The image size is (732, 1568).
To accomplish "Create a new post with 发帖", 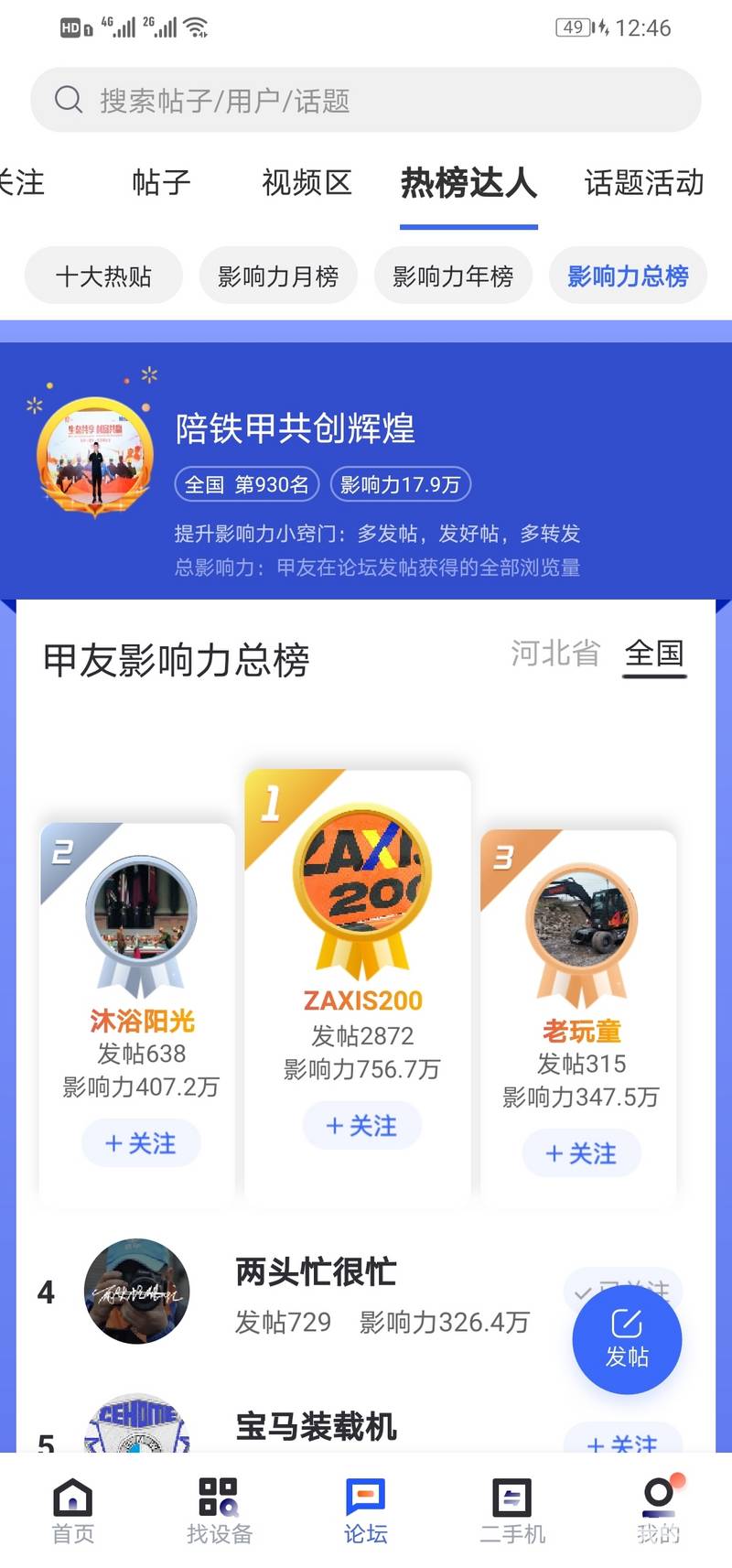I will [x=627, y=1339].
